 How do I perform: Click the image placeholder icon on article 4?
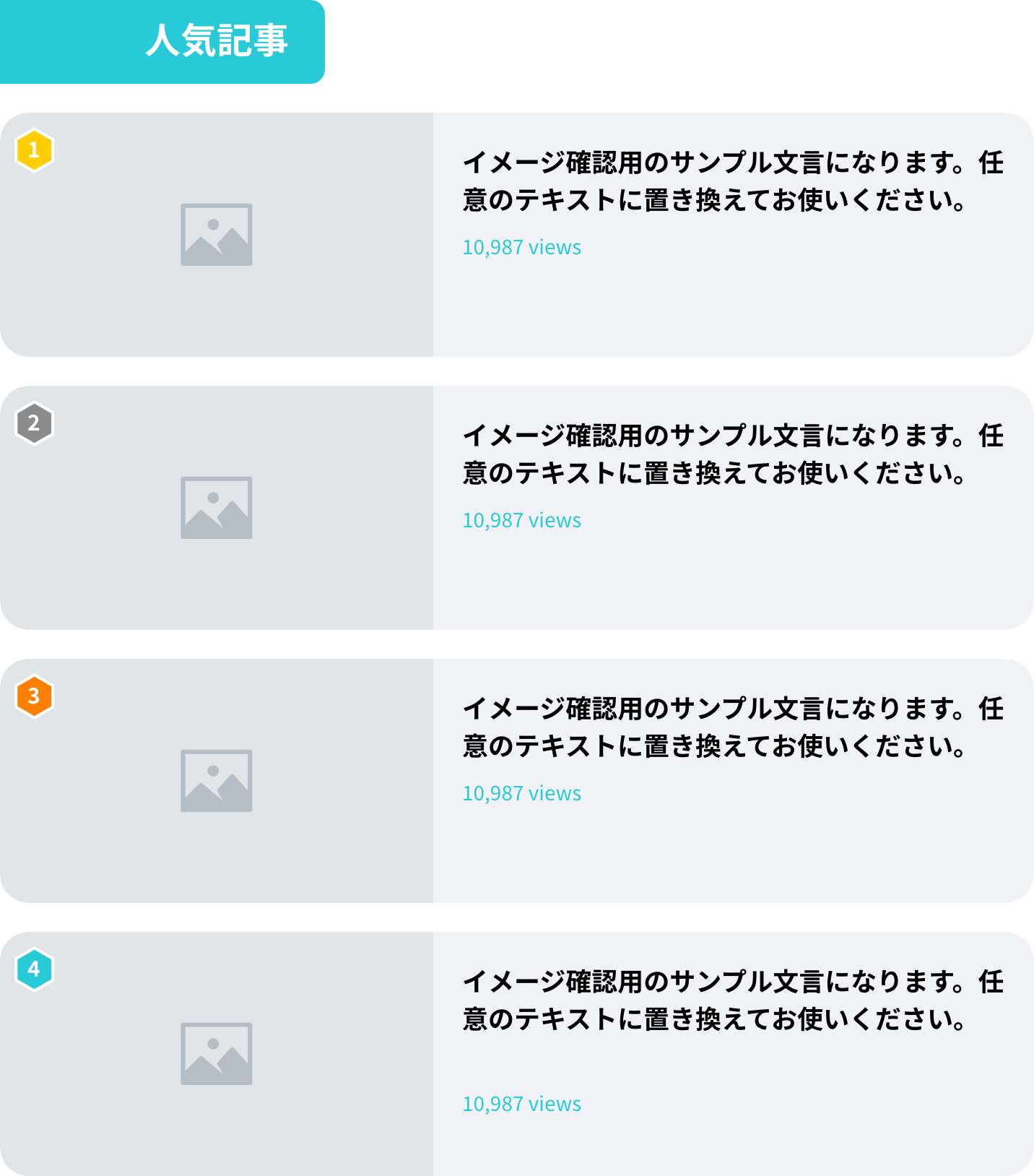[215, 1054]
